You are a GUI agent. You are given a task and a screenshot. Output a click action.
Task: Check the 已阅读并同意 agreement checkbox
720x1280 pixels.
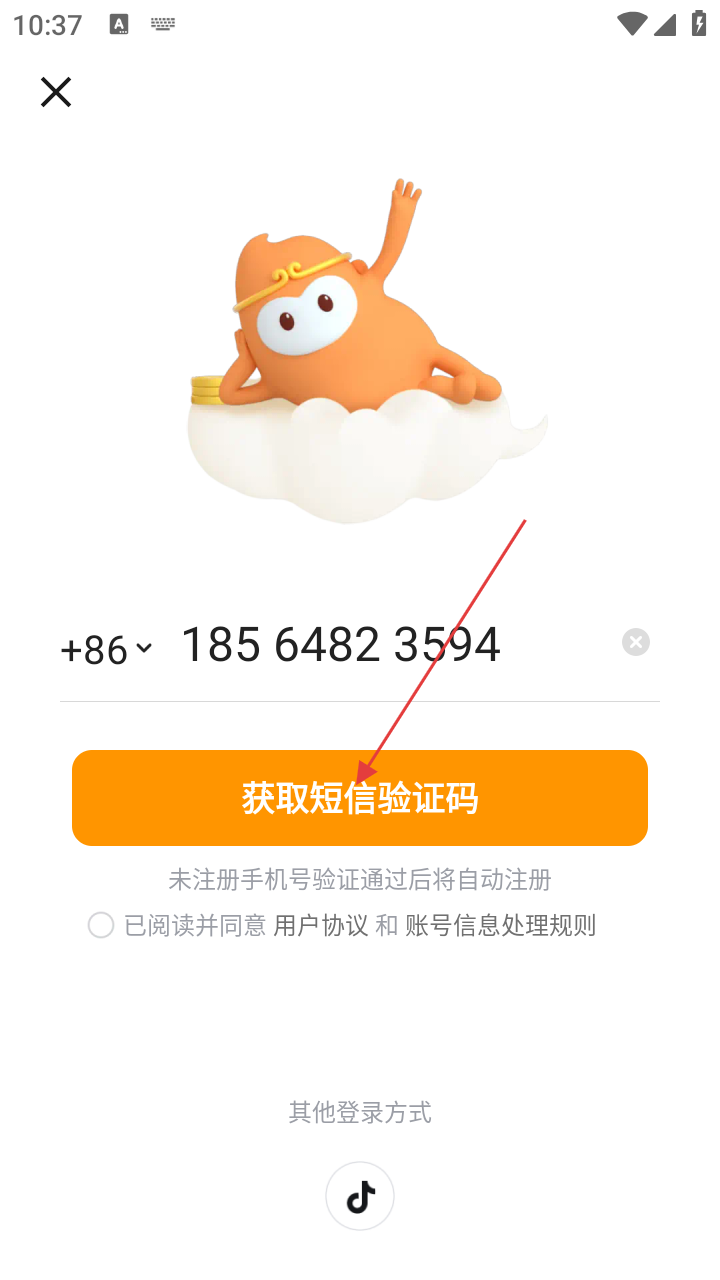(x=101, y=925)
